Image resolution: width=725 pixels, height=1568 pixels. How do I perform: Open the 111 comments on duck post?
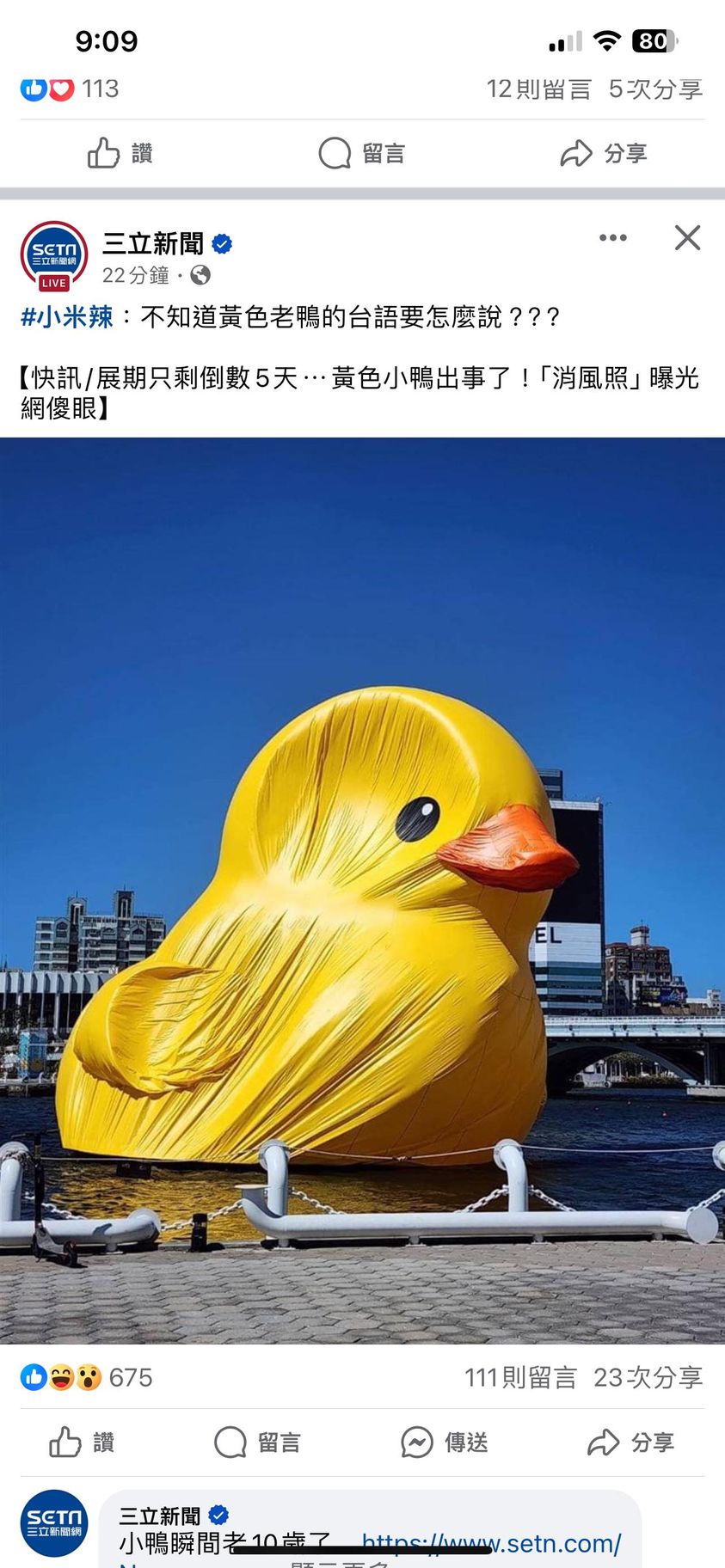coord(520,1377)
